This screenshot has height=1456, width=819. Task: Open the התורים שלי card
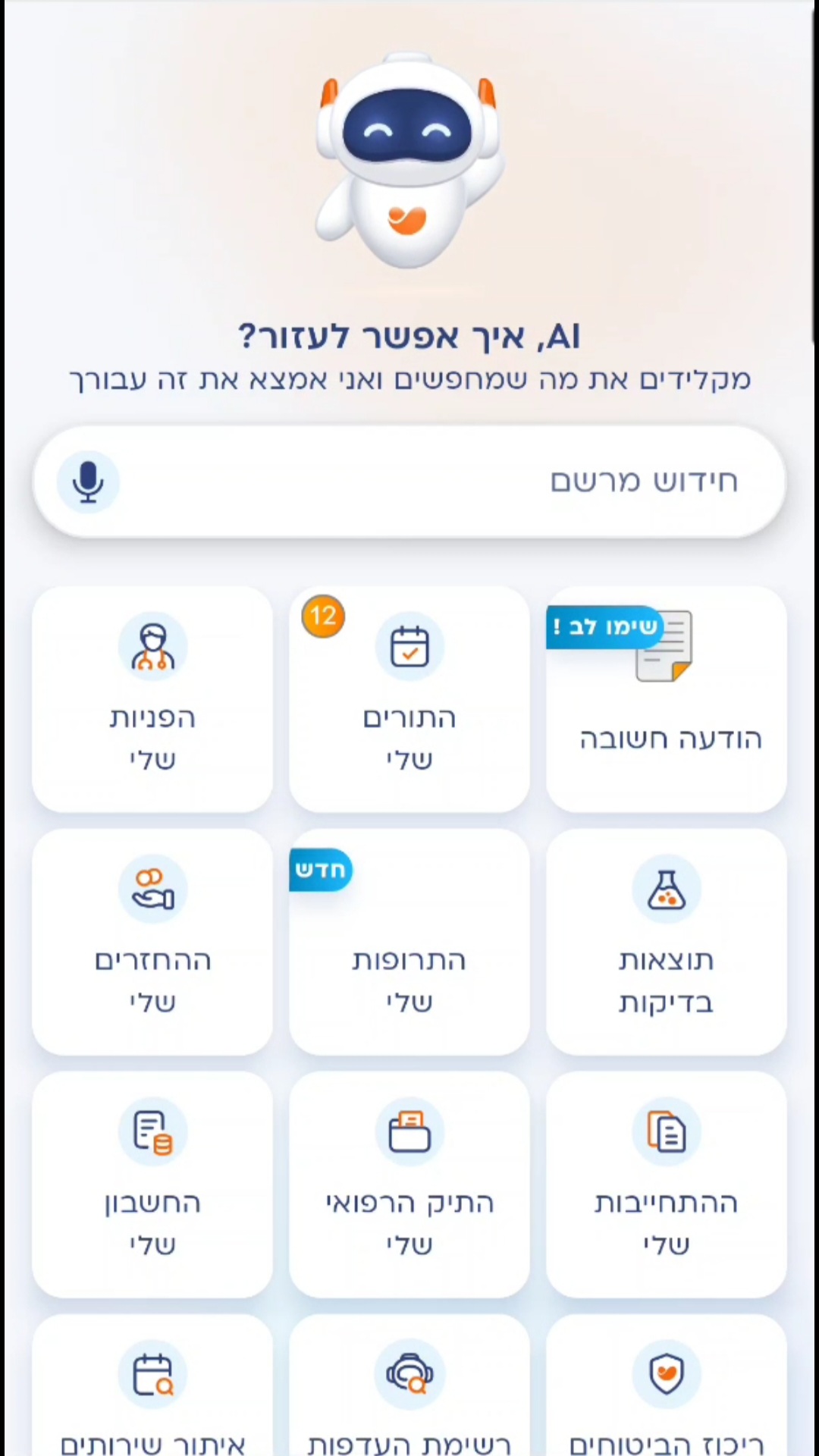(409, 699)
